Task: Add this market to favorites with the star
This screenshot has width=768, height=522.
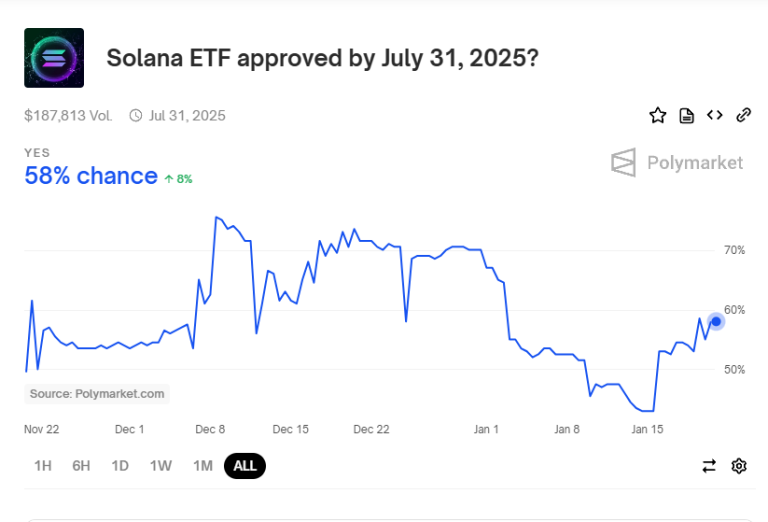Action: pyautogui.click(x=657, y=115)
